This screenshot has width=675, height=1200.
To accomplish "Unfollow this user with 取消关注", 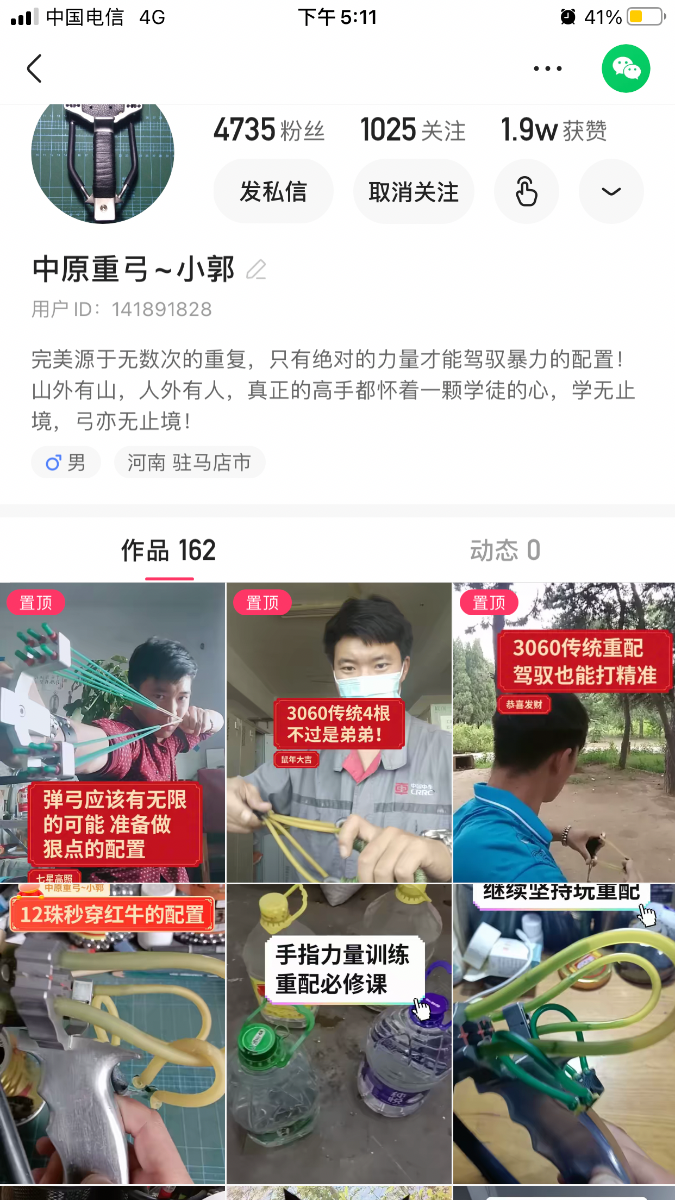I will (x=413, y=191).
